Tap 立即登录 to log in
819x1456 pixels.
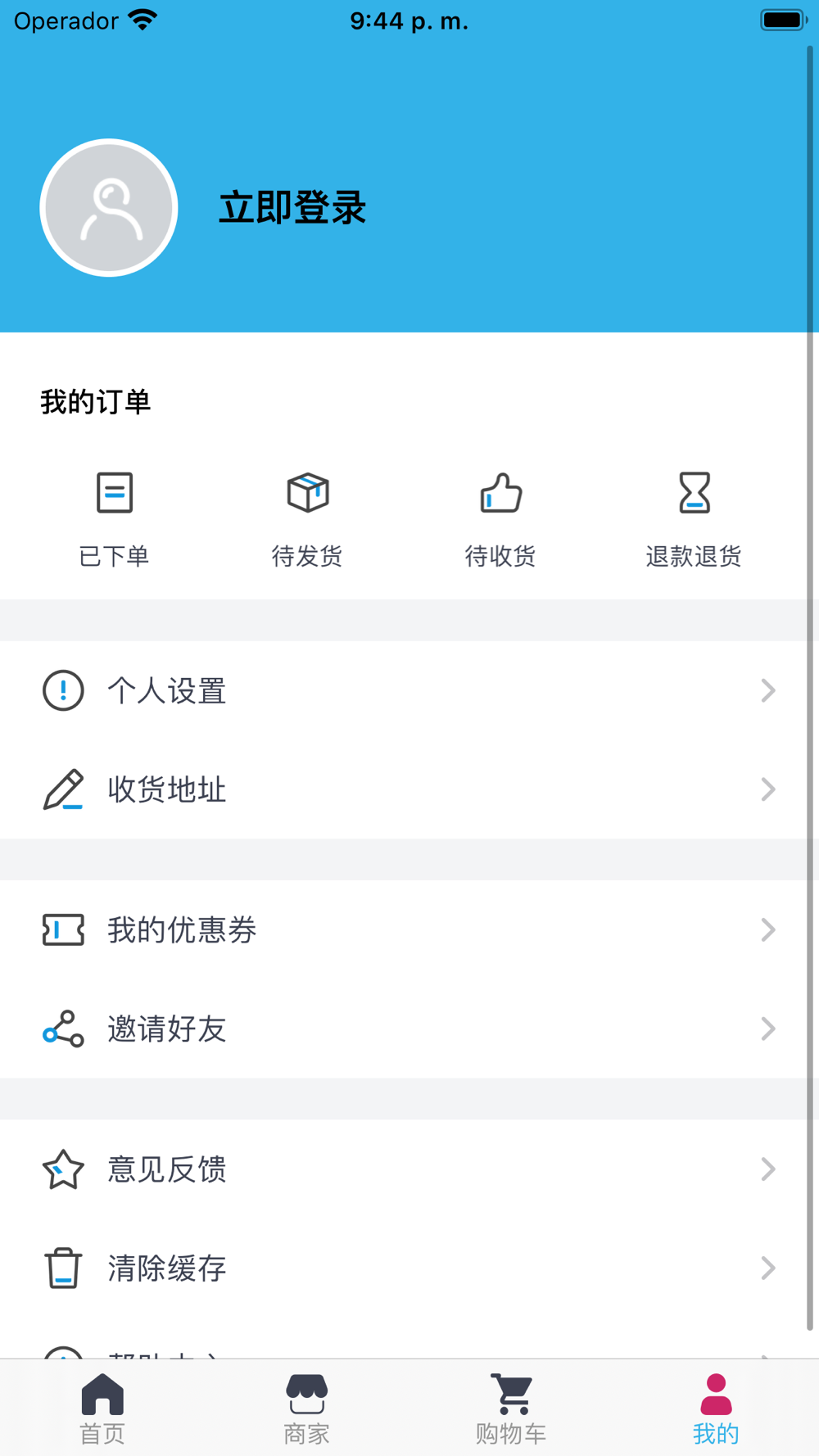click(292, 208)
